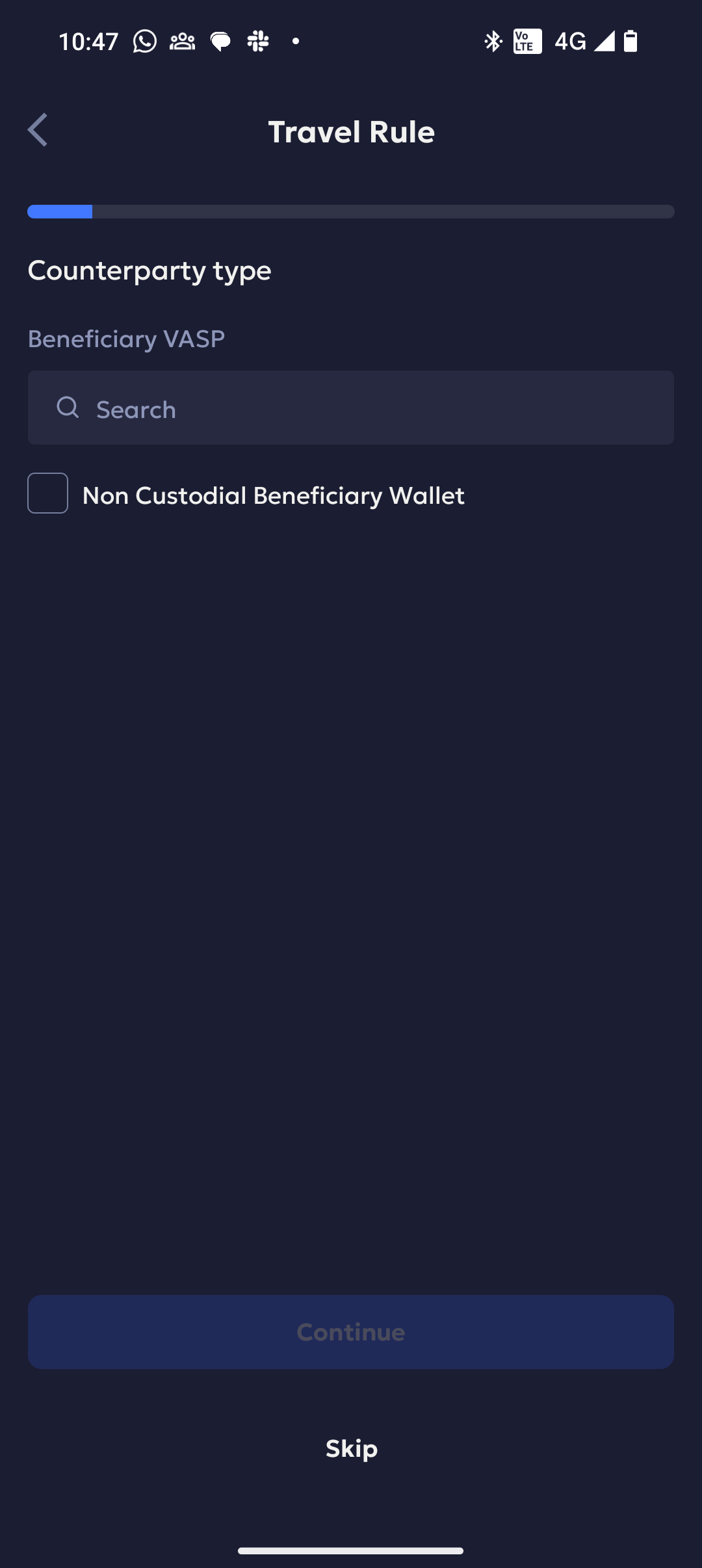Check the Non Custodial Beneficiary Wallet box
This screenshot has width=702, height=1568.
click(47, 493)
